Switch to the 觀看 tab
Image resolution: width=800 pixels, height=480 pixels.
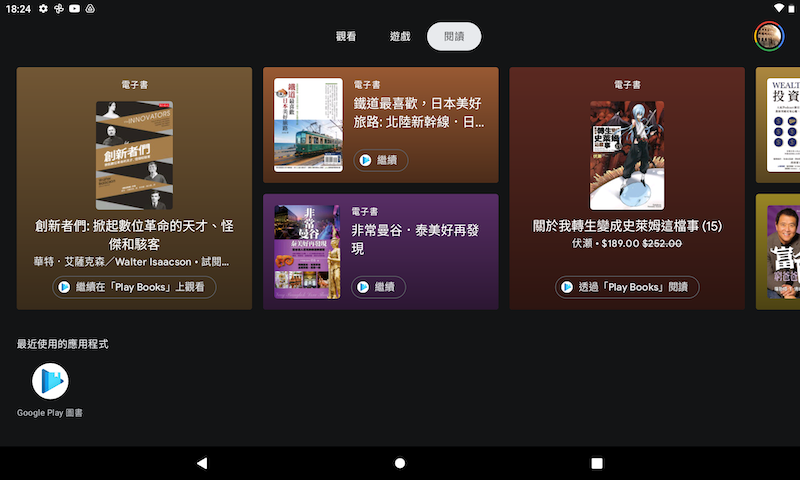pyautogui.click(x=346, y=36)
